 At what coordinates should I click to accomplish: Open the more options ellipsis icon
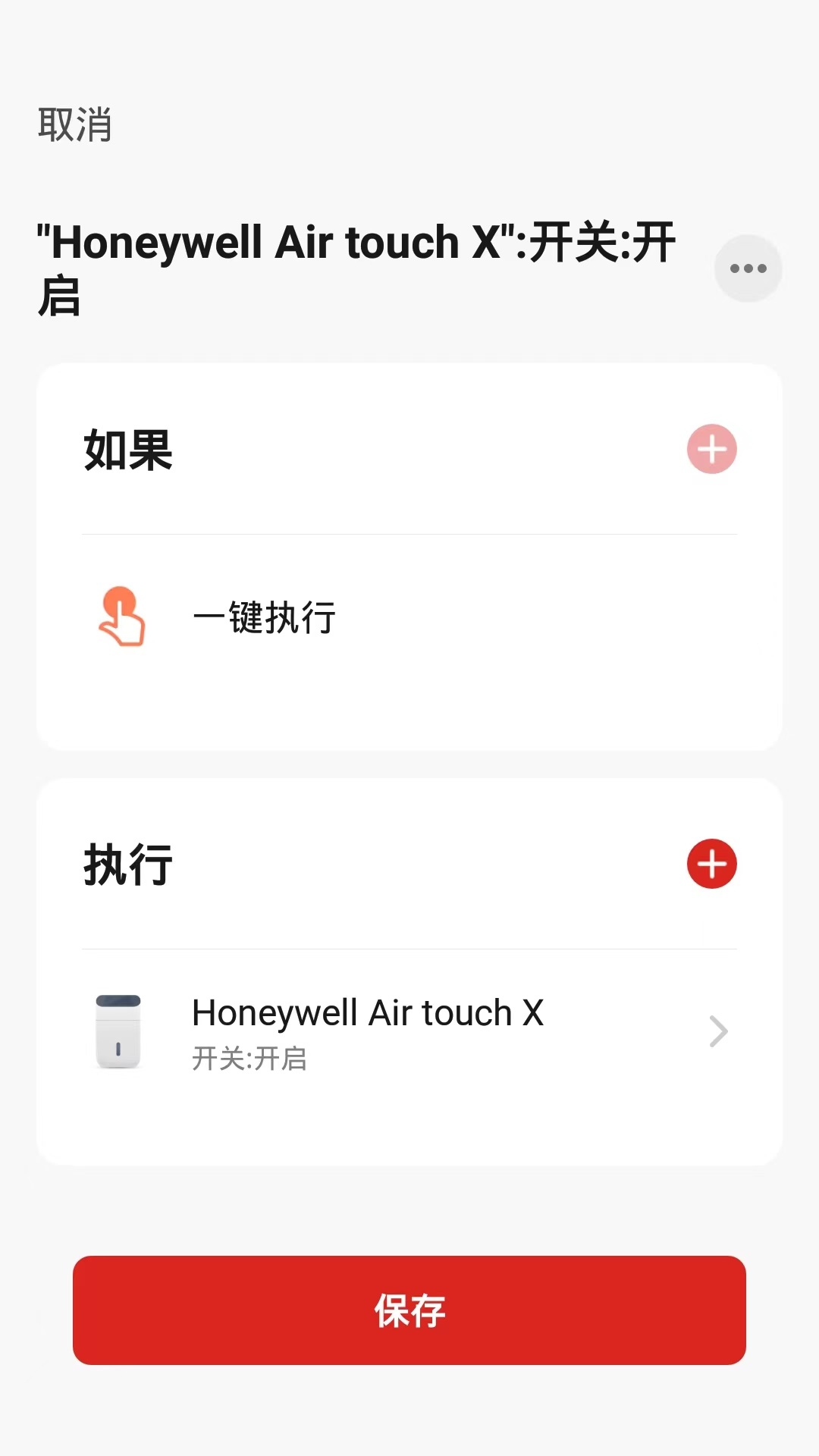[748, 268]
